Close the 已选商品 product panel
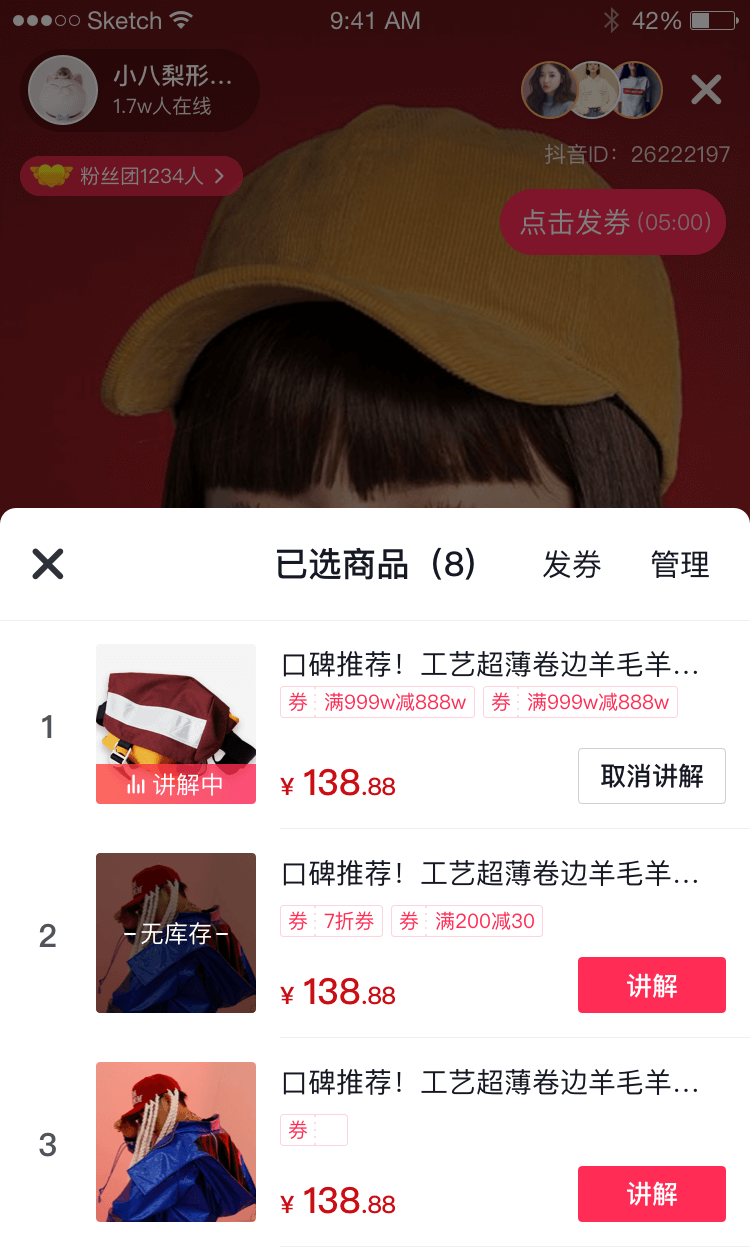Image resolution: width=750 pixels, height=1248 pixels. point(48,564)
